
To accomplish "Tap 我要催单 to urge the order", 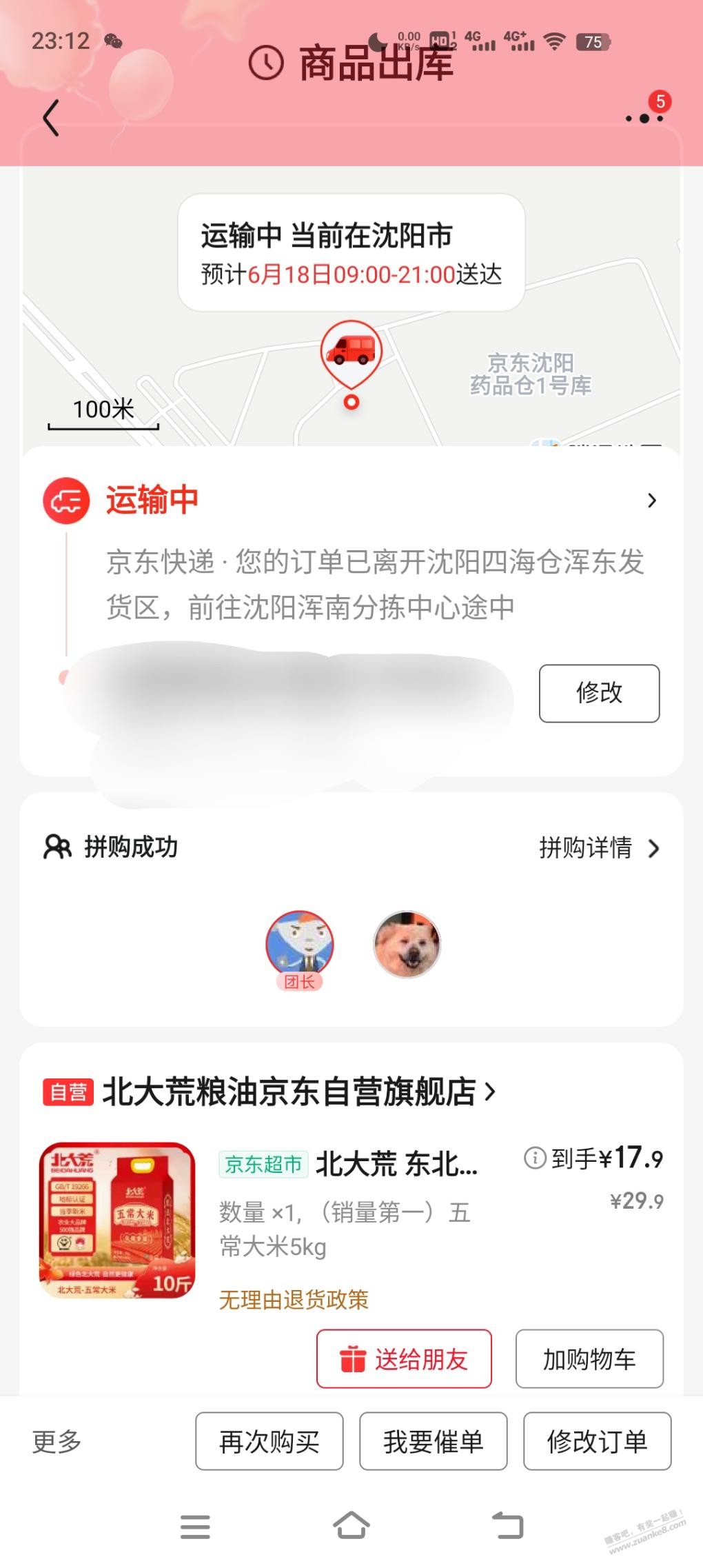I will point(433,1441).
